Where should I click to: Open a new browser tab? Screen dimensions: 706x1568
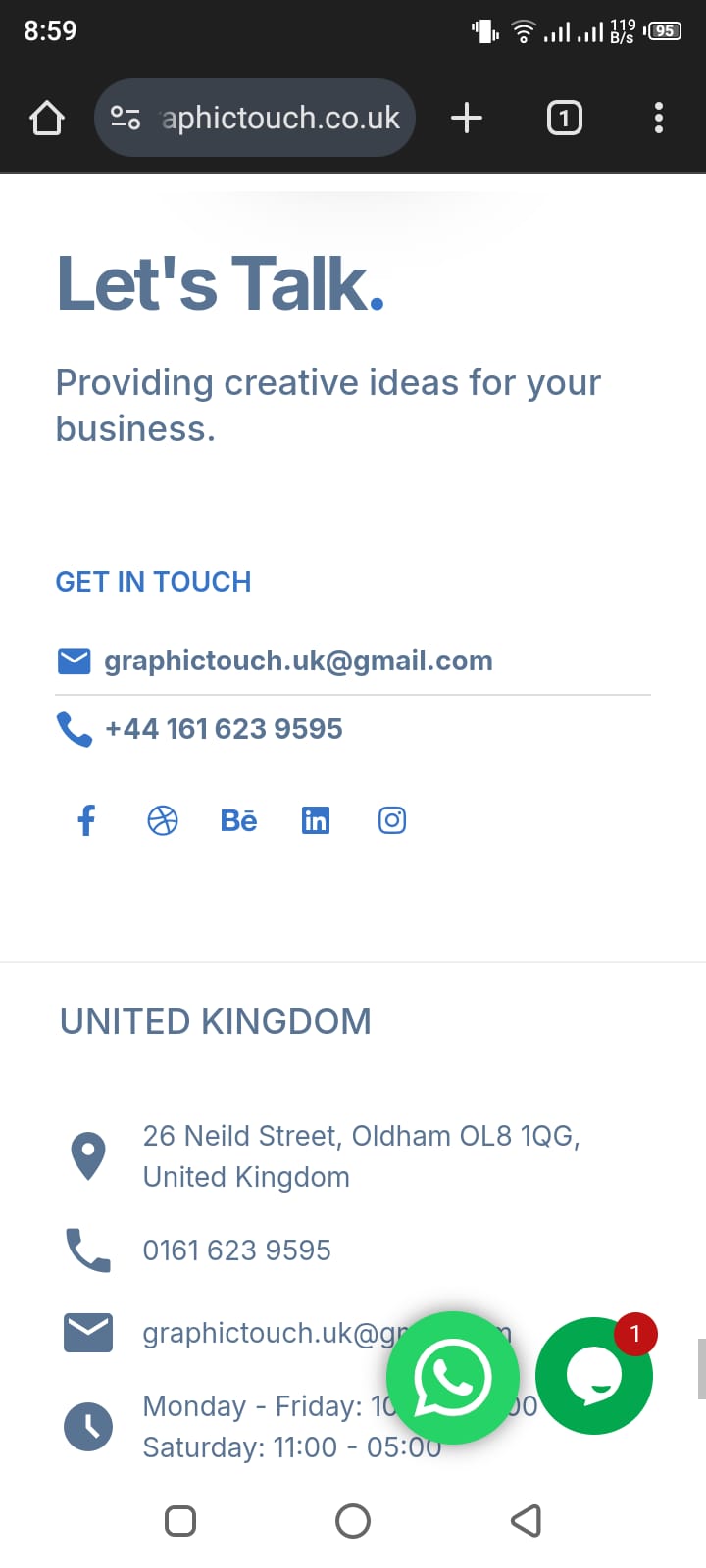pos(467,119)
